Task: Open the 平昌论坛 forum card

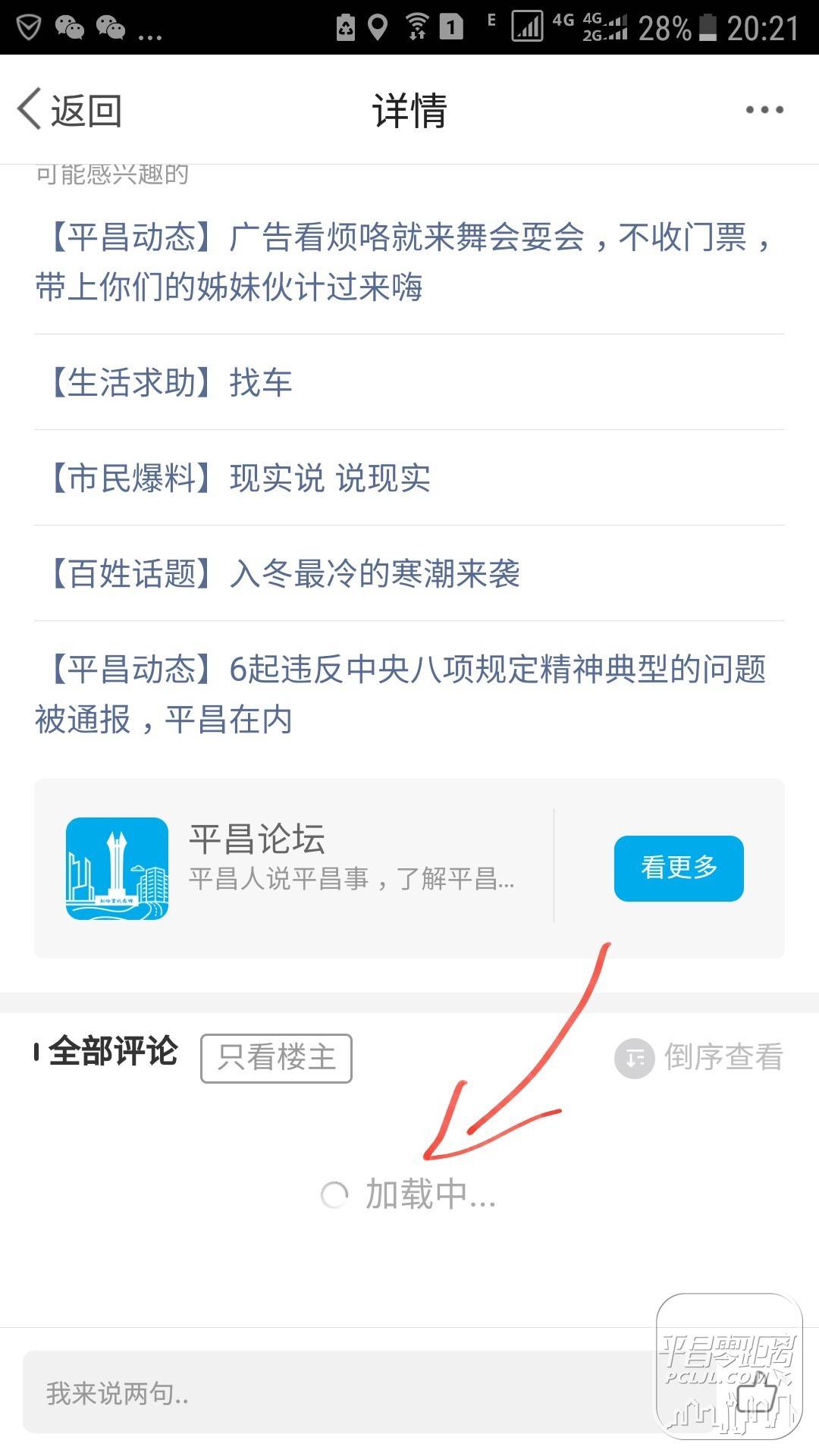Action: point(303,868)
